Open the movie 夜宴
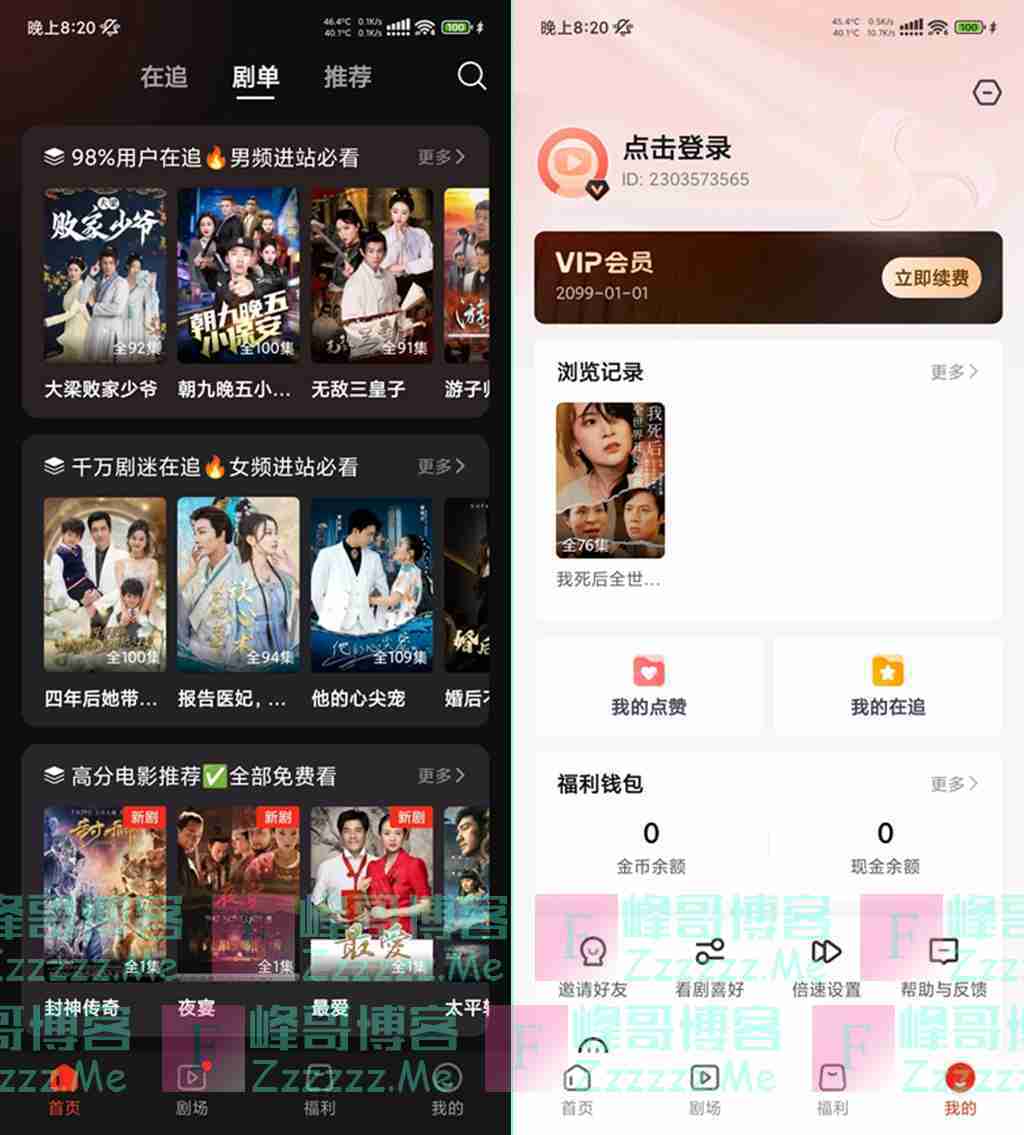 (x=237, y=893)
